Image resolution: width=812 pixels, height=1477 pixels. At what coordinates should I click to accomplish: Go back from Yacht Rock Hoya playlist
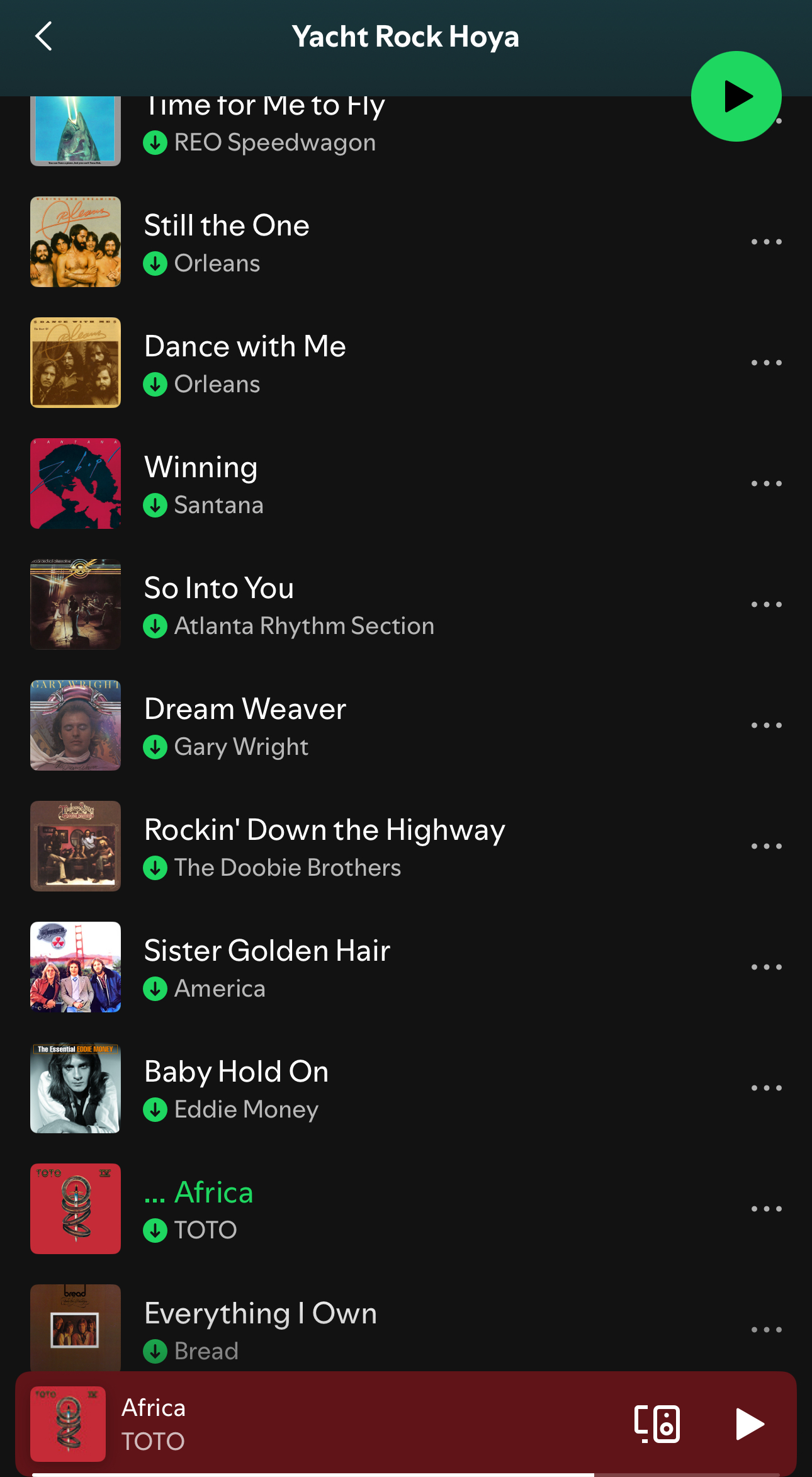[43, 37]
